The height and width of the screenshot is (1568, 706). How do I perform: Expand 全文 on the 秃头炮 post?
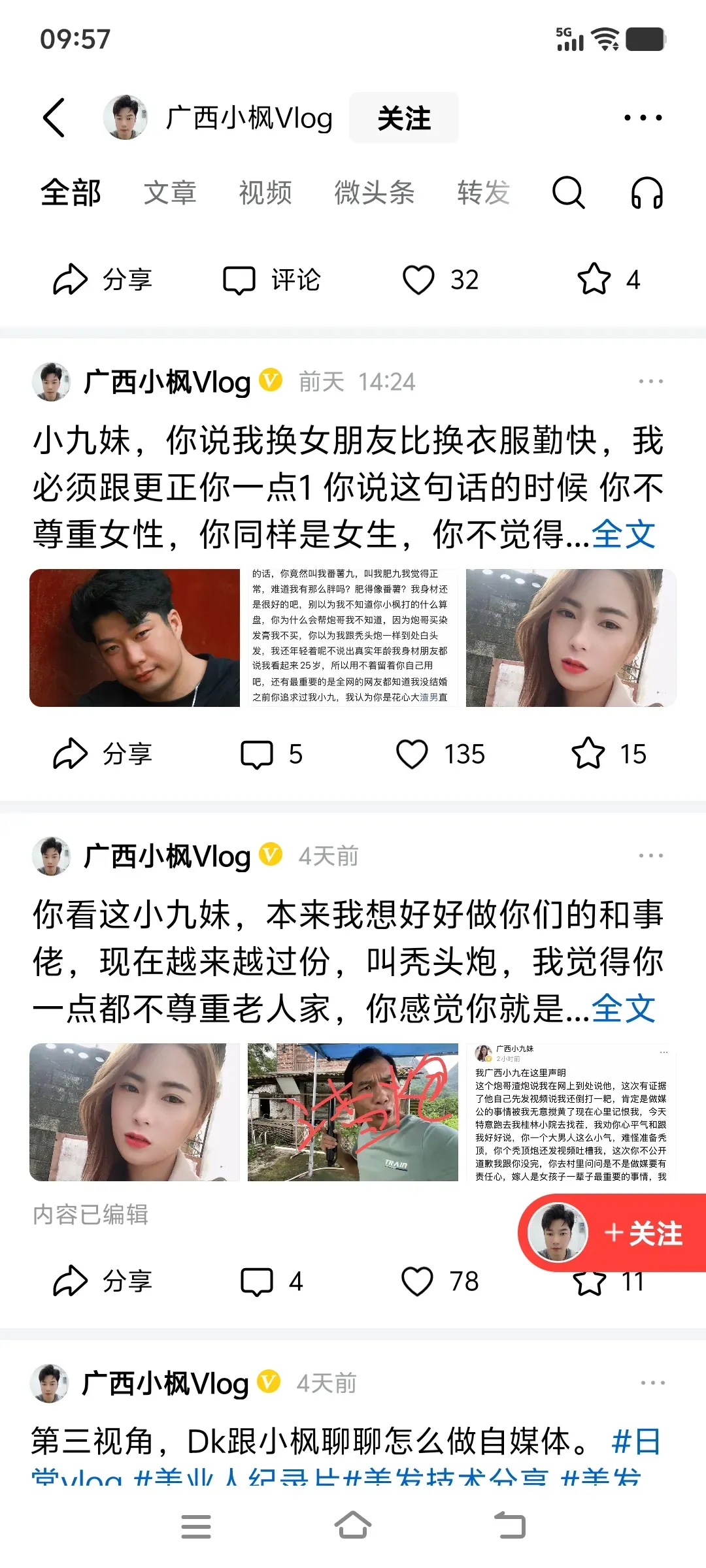click(623, 1009)
